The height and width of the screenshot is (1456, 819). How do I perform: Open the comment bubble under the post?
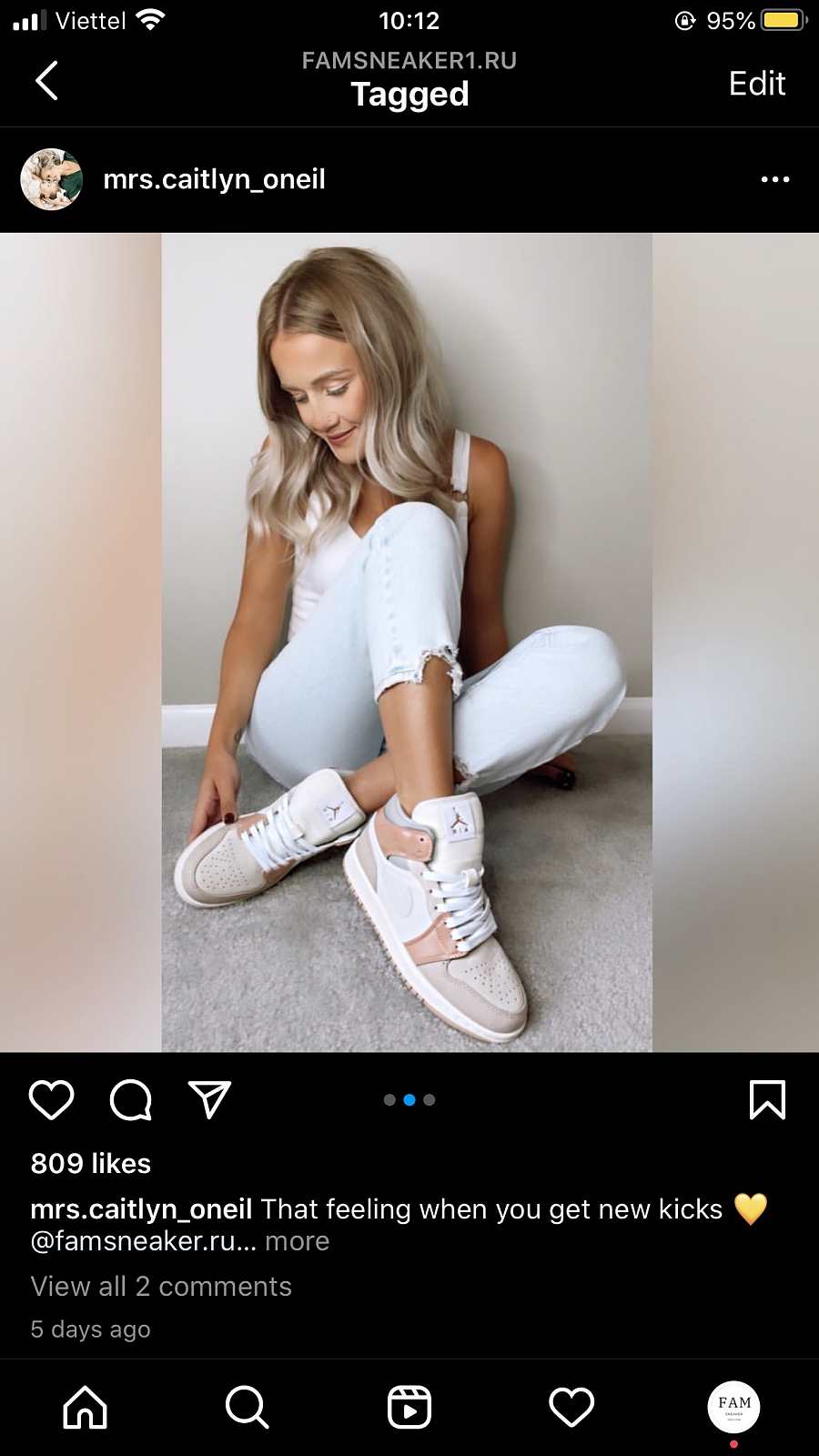click(x=130, y=1100)
